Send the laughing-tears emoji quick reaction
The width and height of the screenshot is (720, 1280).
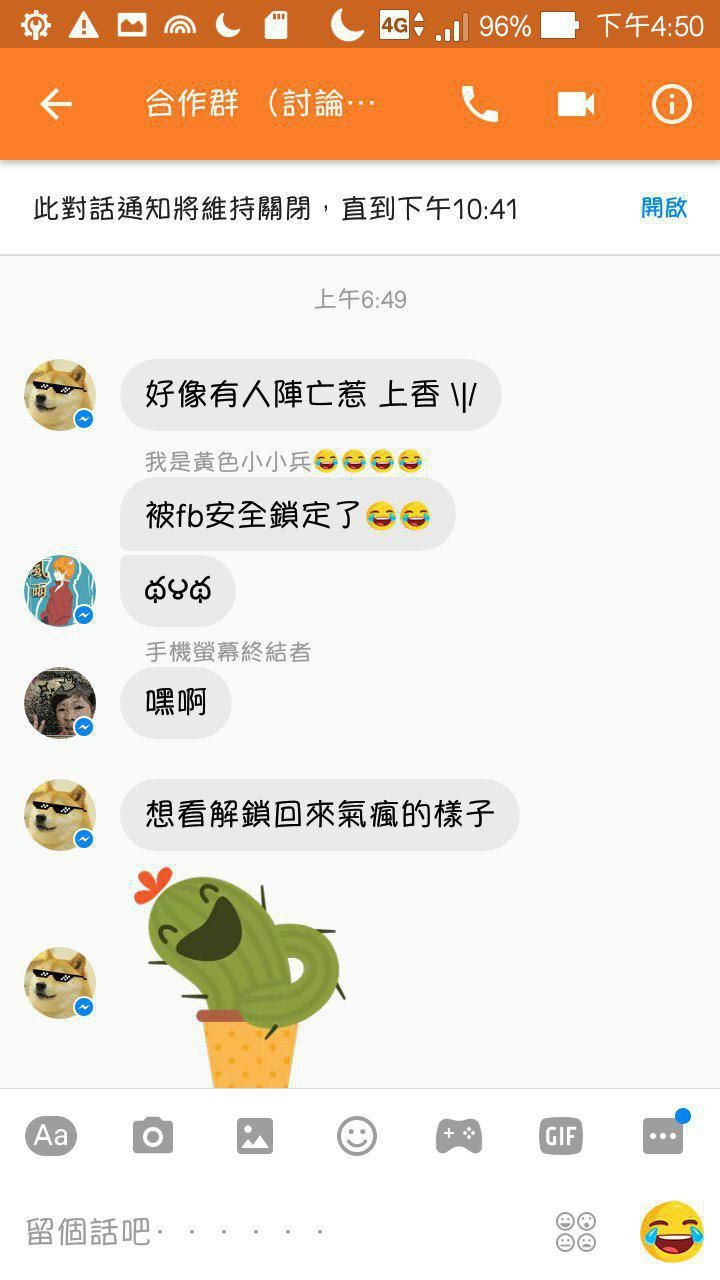(x=672, y=1232)
